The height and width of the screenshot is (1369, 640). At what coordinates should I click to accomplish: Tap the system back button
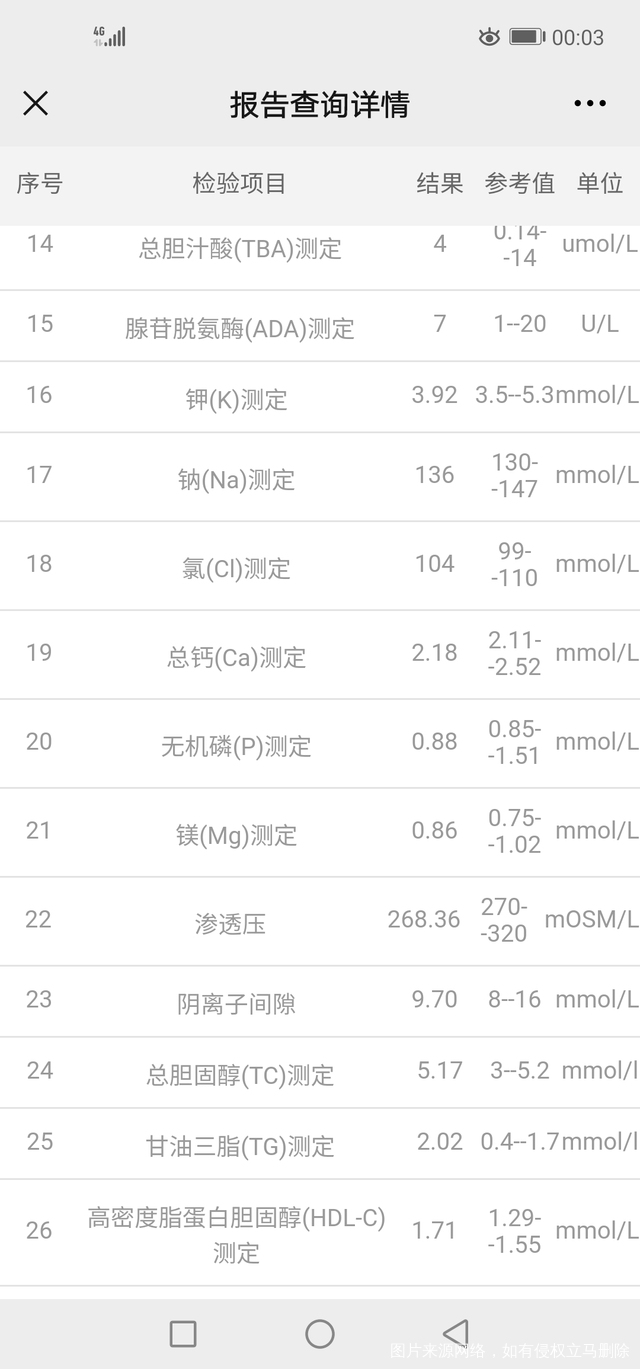456,1333
